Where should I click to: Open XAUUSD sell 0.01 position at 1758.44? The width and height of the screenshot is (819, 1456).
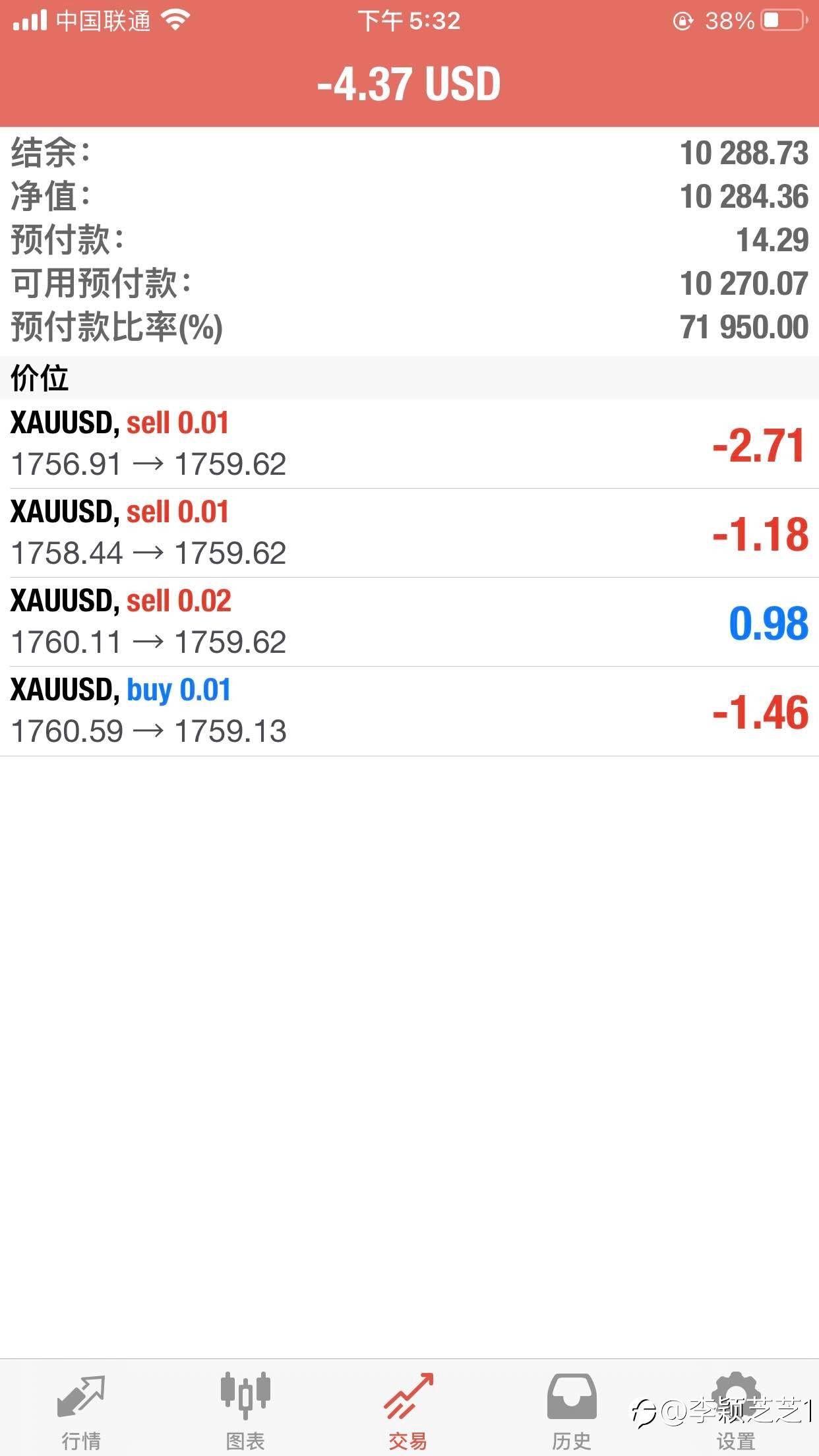click(409, 533)
